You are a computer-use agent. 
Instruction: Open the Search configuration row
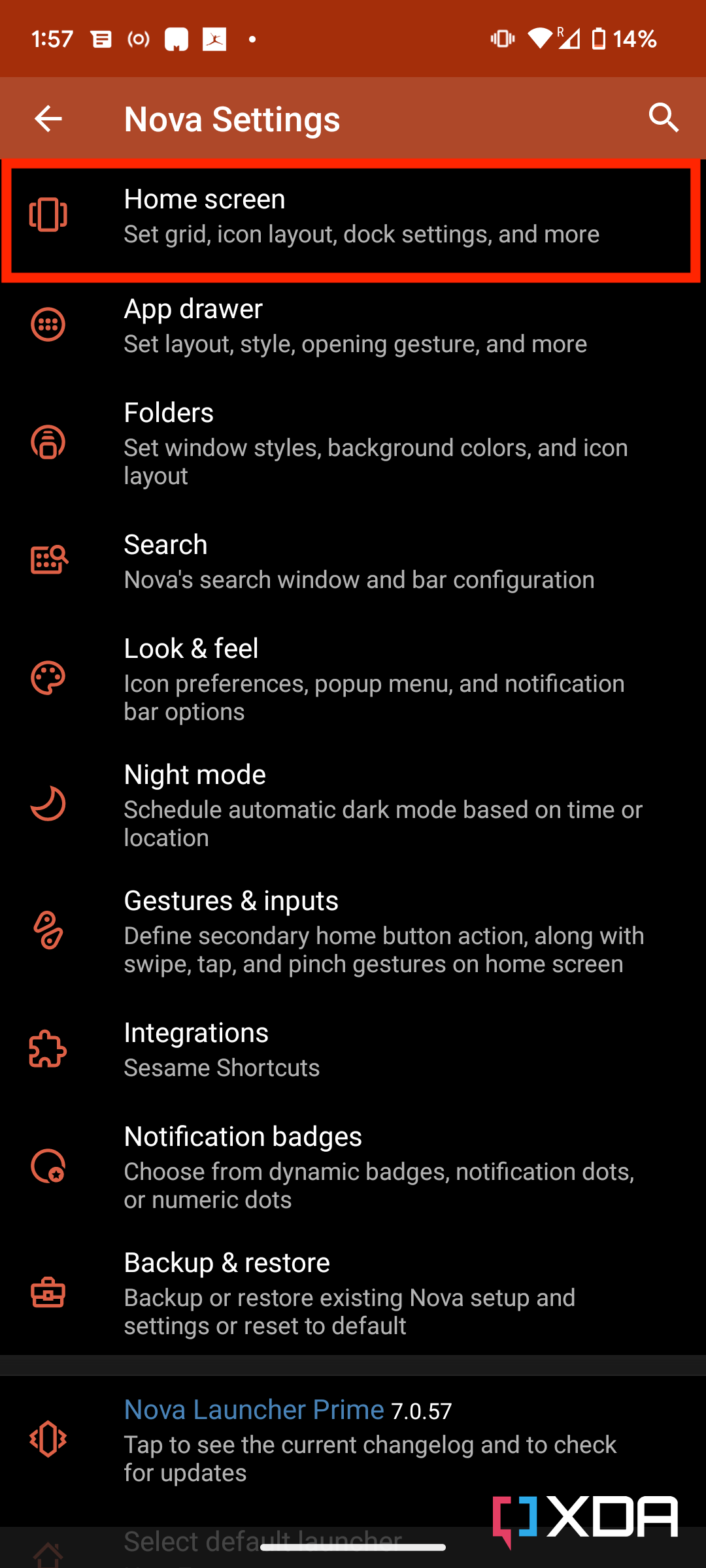pos(353,561)
